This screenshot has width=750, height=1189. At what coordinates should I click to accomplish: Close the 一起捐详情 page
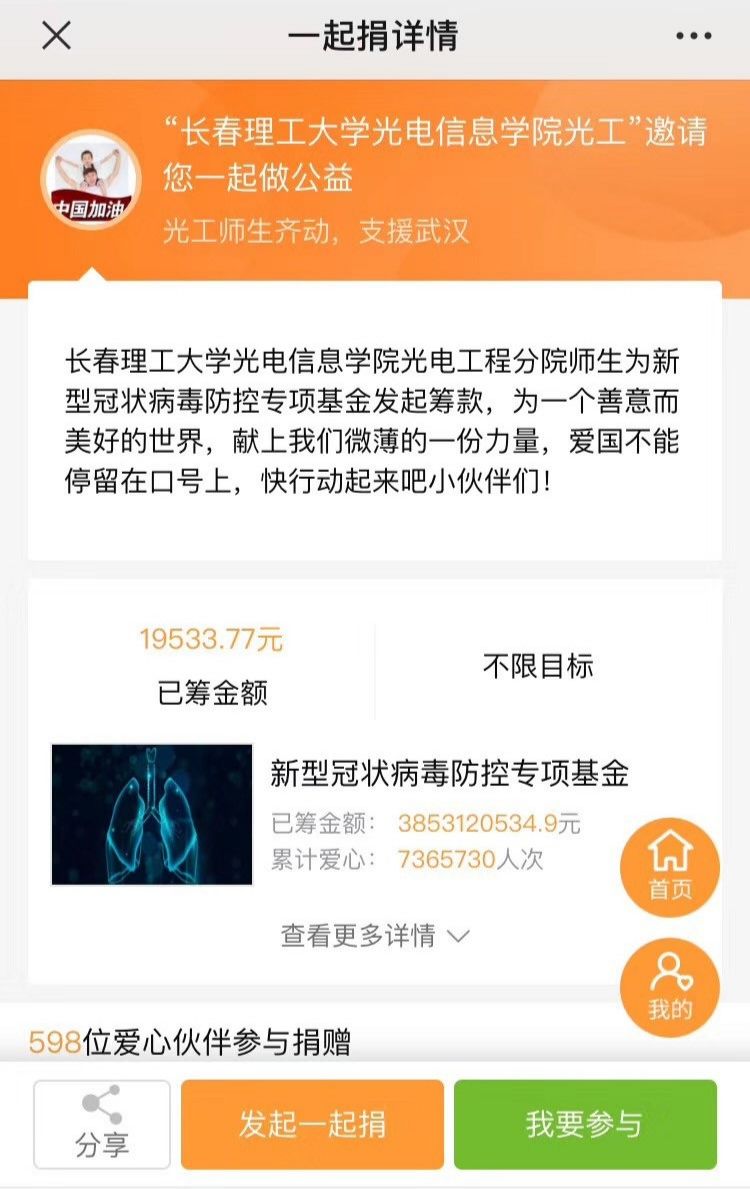56,36
